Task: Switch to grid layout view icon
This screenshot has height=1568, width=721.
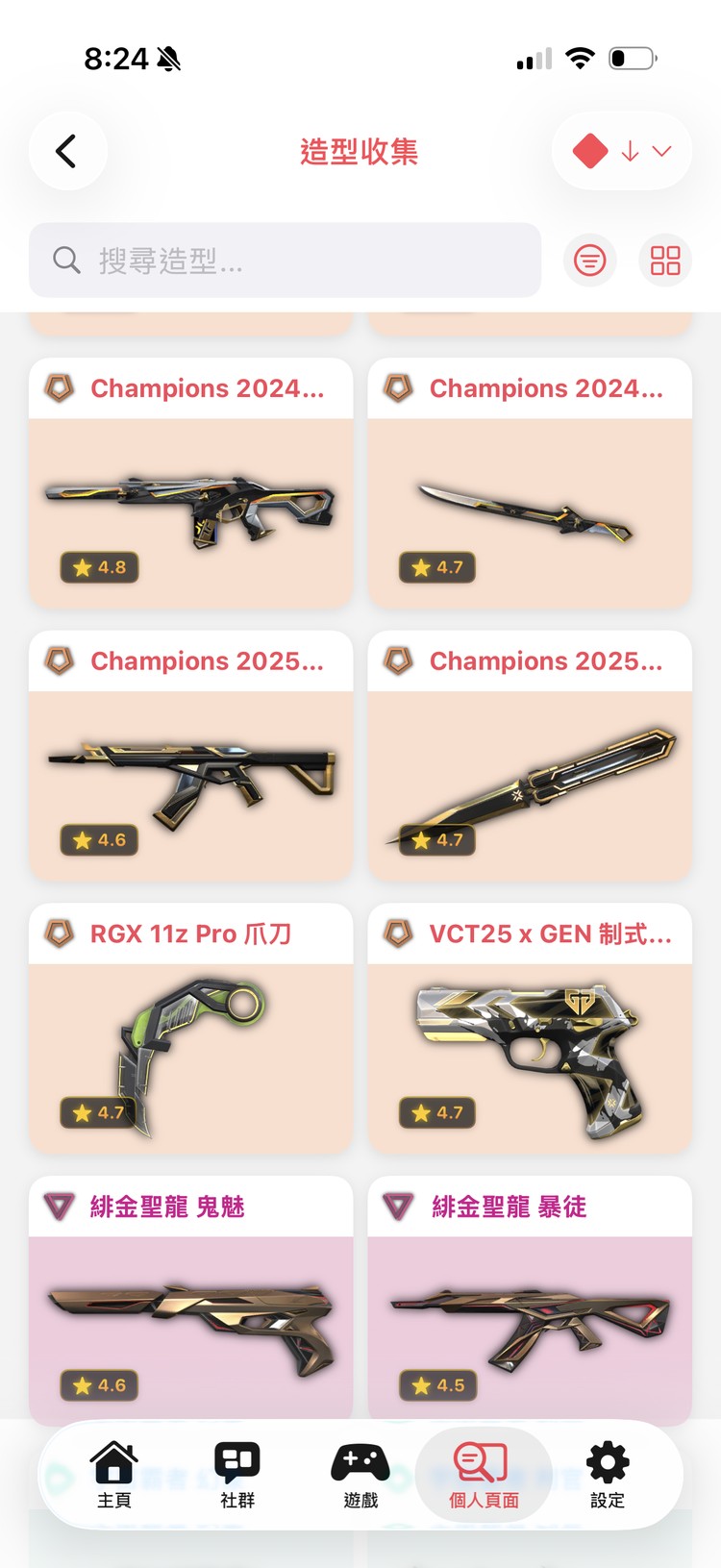Action: [665, 261]
